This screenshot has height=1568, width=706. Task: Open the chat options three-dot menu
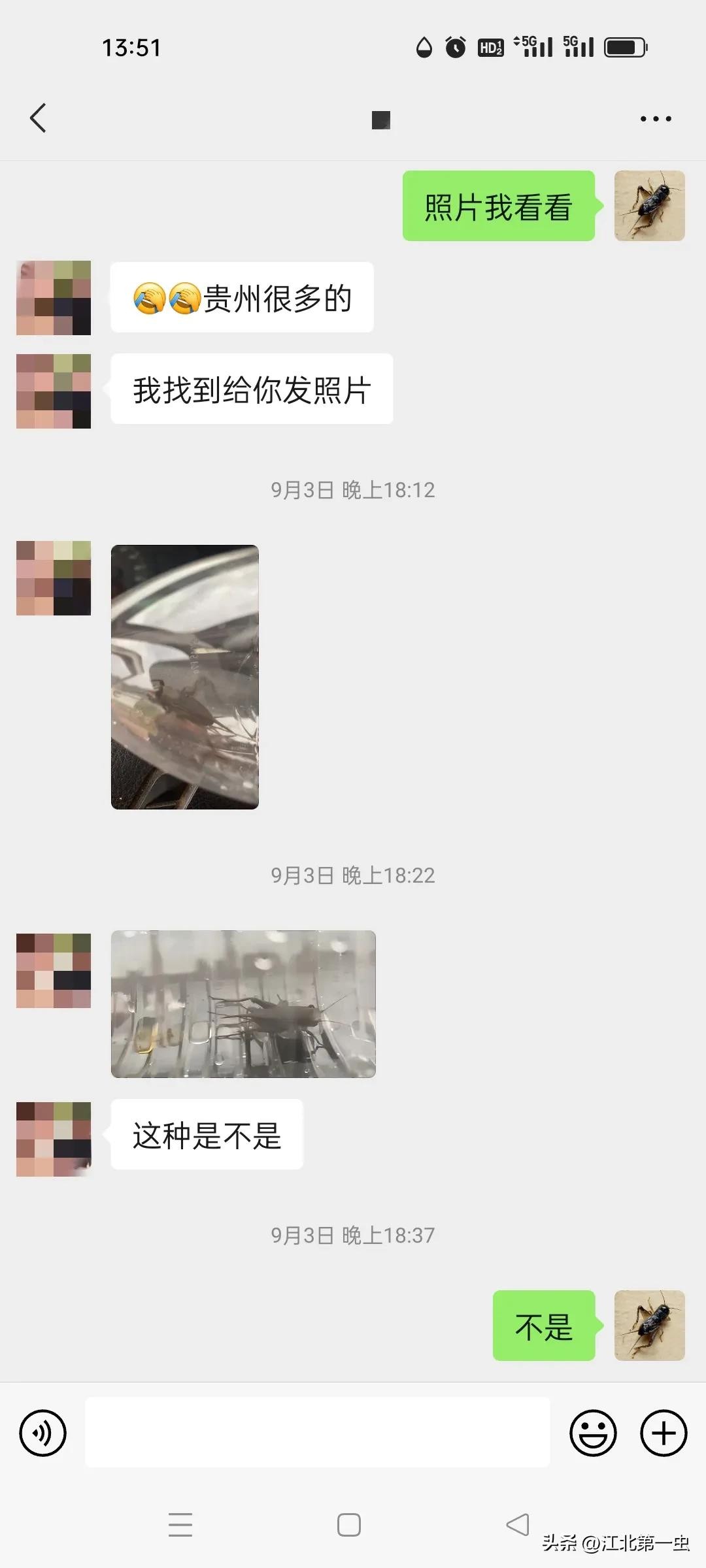(655, 119)
